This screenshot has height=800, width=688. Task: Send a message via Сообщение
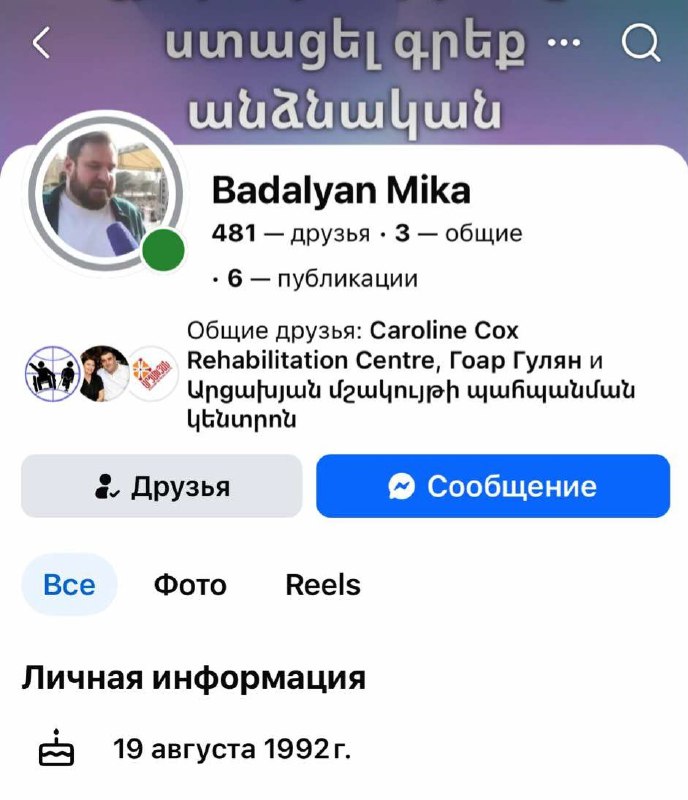[493, 486]
